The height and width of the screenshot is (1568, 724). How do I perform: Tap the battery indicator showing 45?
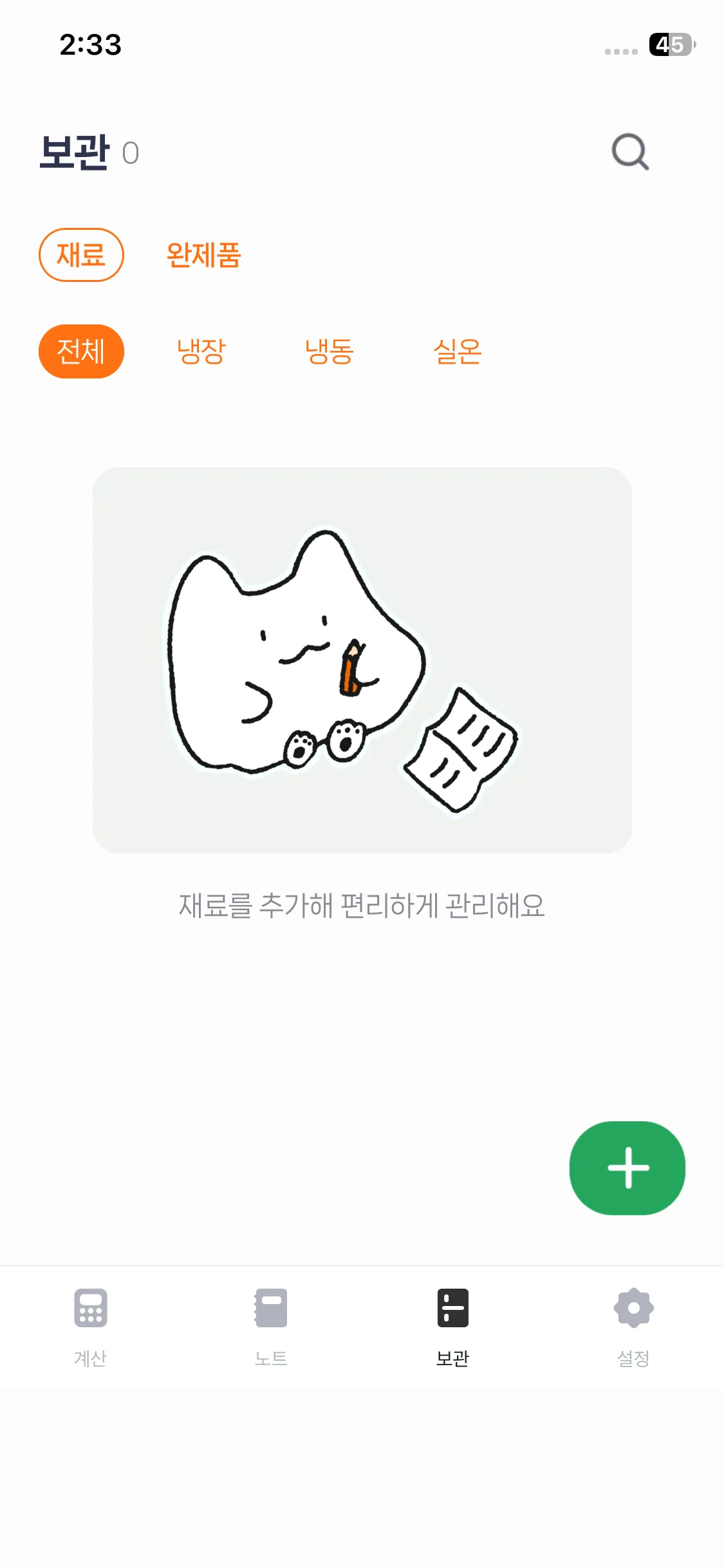point(670,45)
